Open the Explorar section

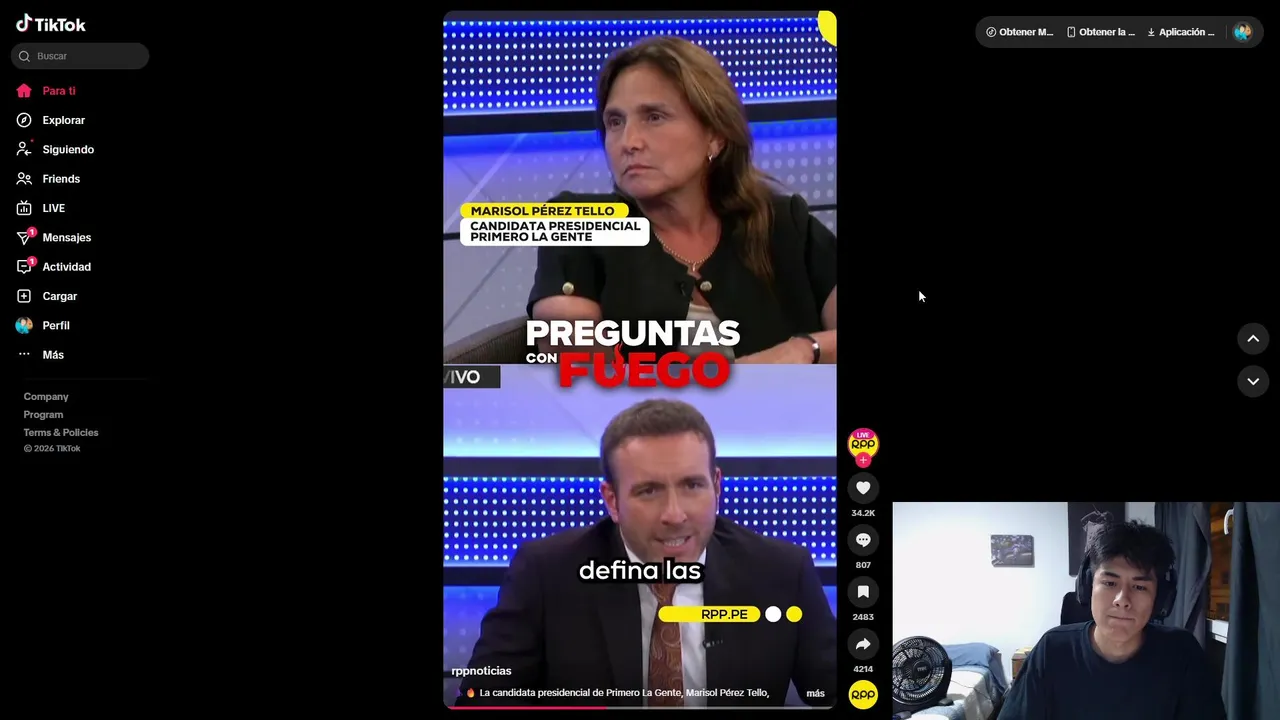[63, 120]
